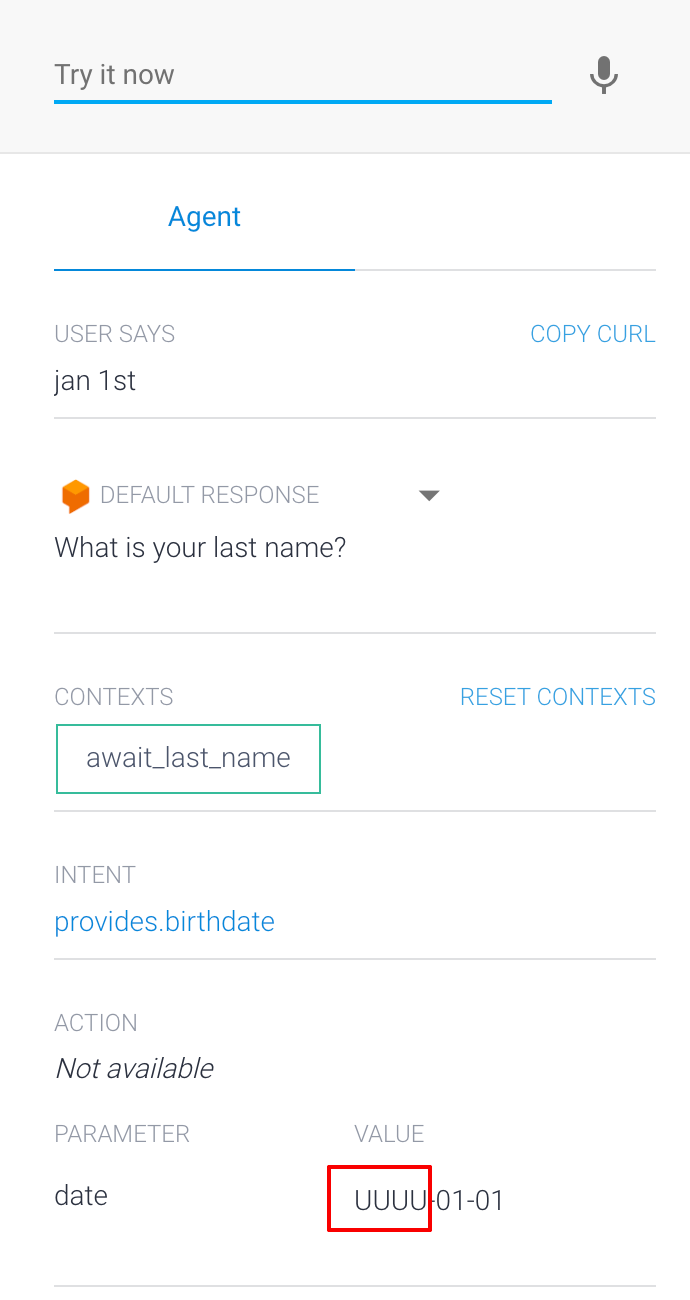Image resolution: width=690 pixels, height=1300 pixels.
Task: Open the provides.birthdate intent
Action: [x=164, y=921]
